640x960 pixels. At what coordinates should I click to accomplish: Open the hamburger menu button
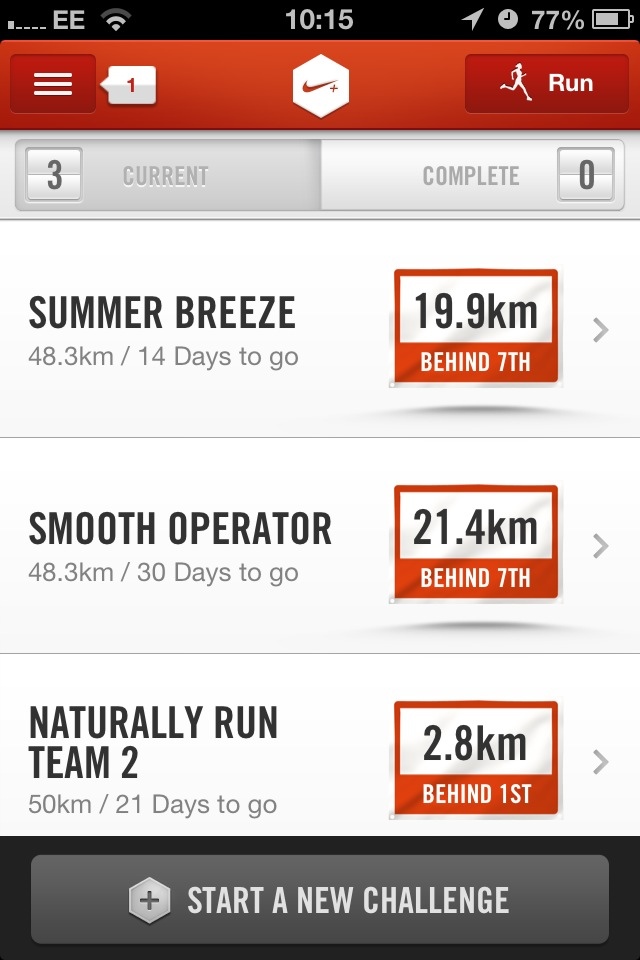[x=53, y=84]
